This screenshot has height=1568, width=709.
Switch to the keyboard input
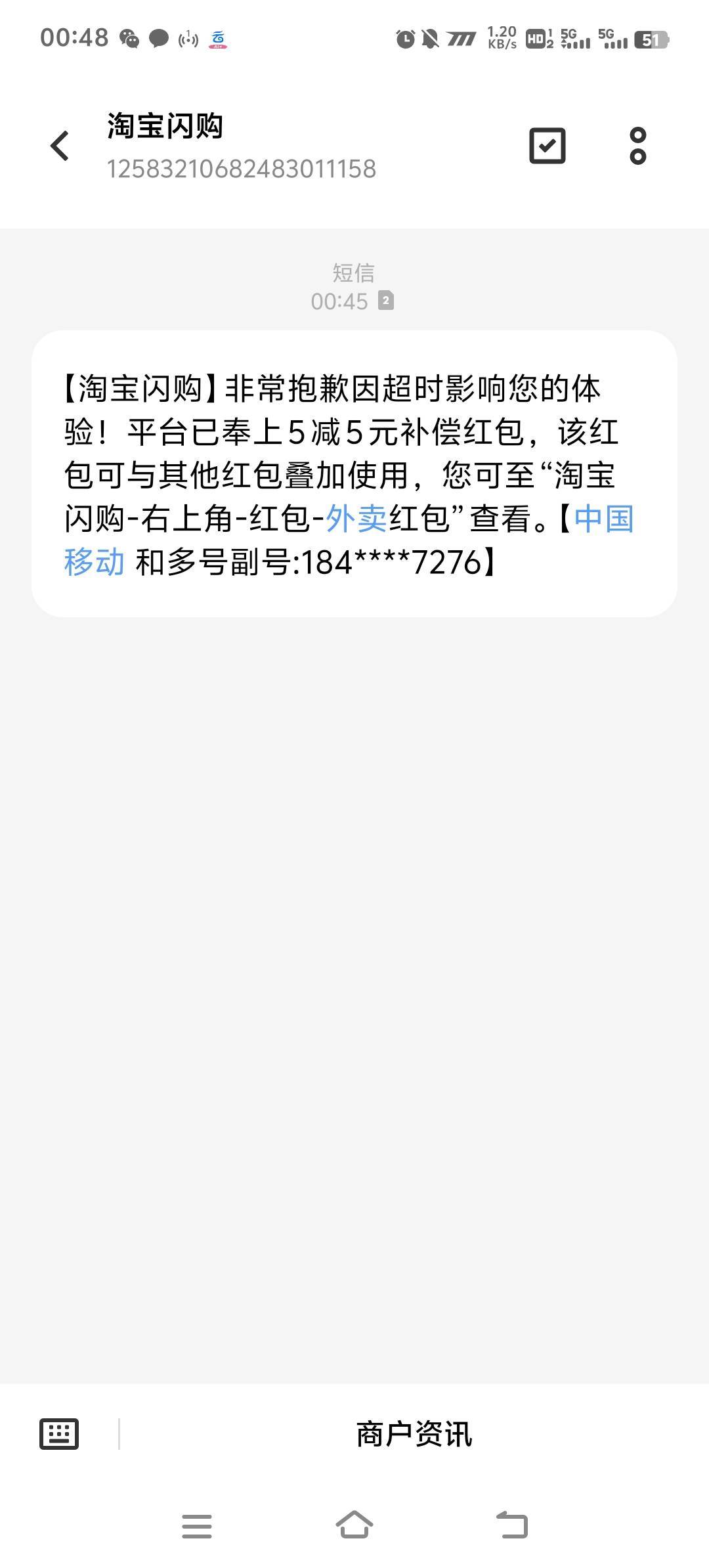coord(59,1433)
